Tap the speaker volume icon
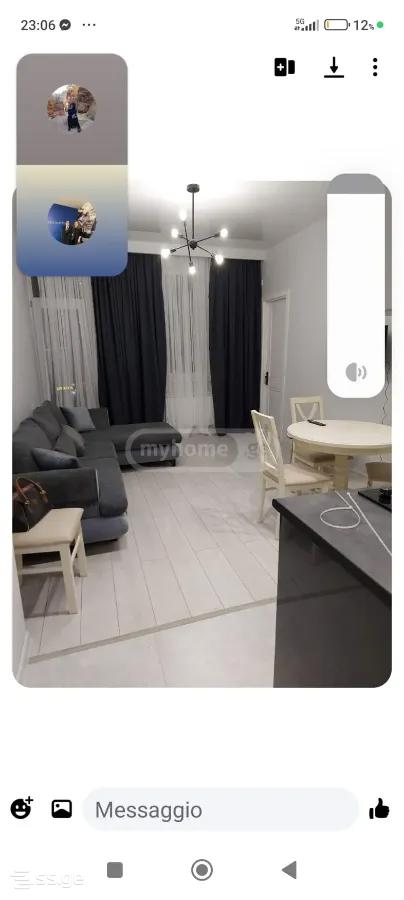This screenshot has width=404, height=900. (x=356, y=372)
